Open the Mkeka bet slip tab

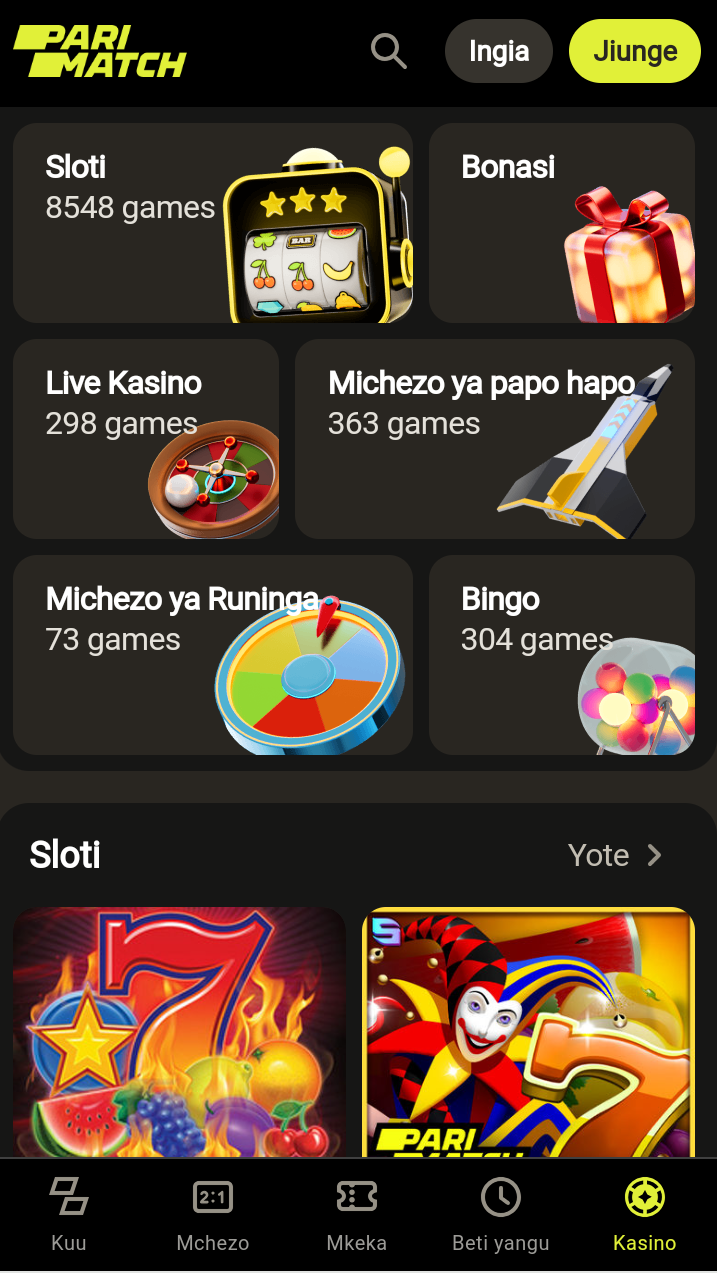pos(357,1215)
